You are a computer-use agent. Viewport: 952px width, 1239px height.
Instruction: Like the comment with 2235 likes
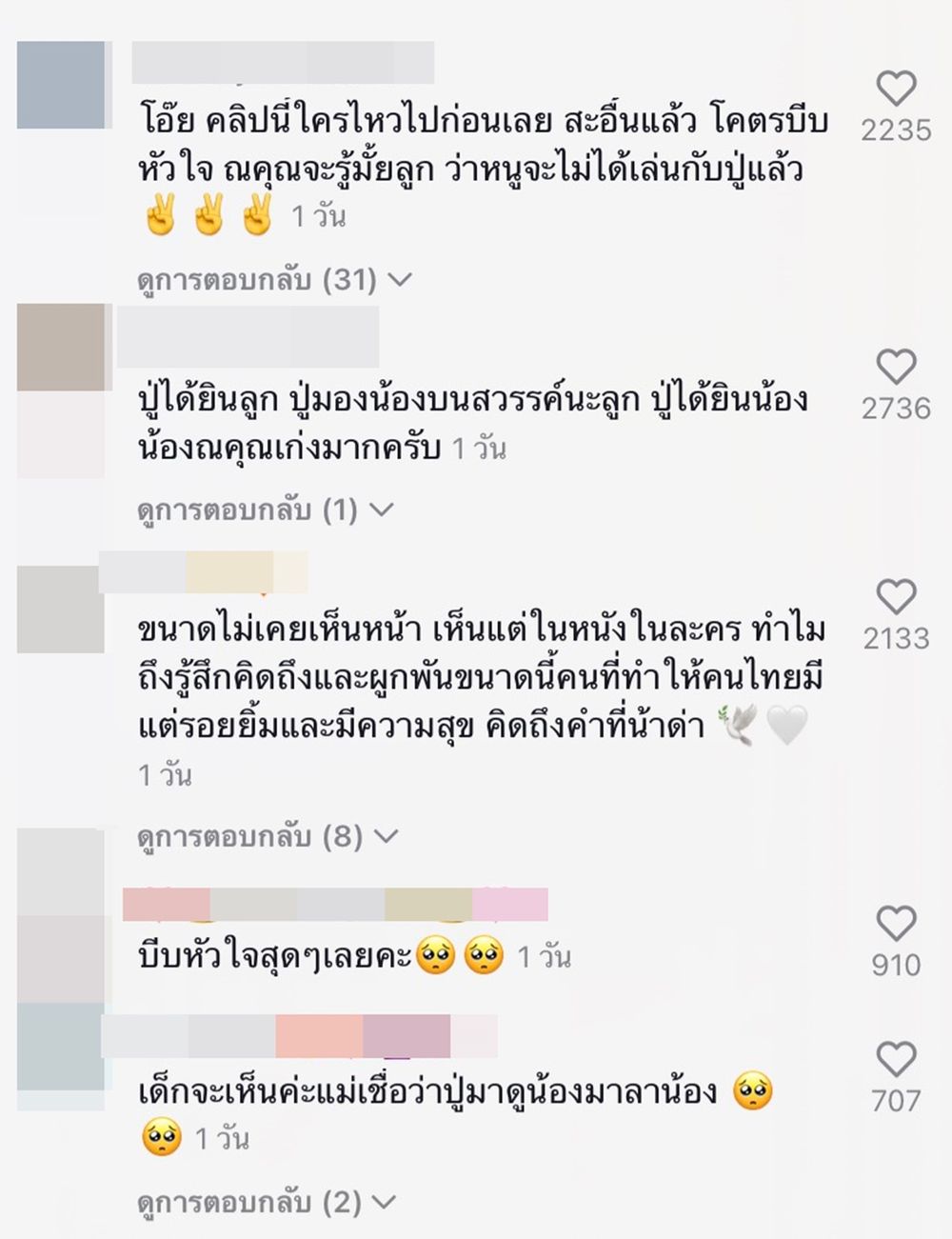(896, 89)
